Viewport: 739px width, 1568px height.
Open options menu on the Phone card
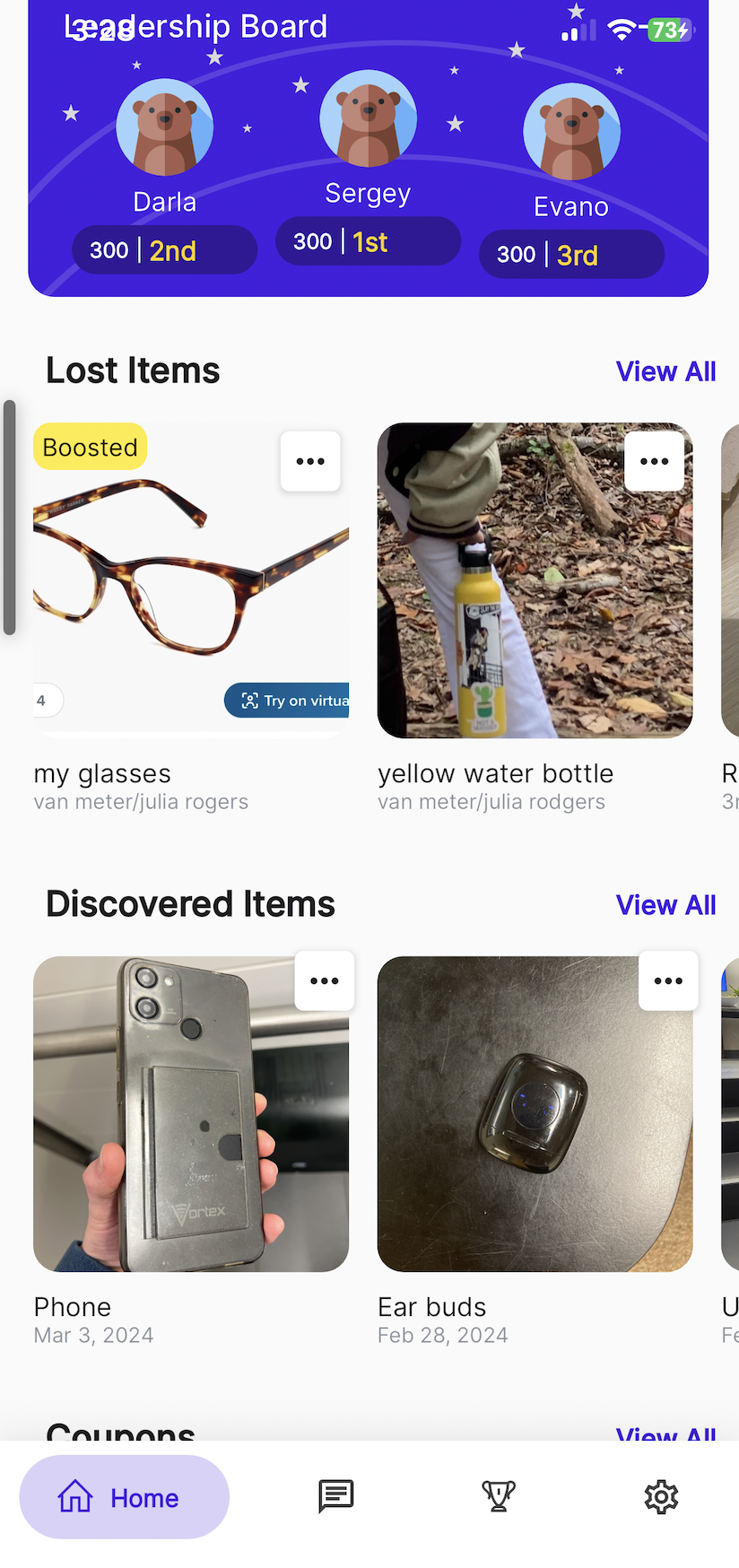(324, 980)
